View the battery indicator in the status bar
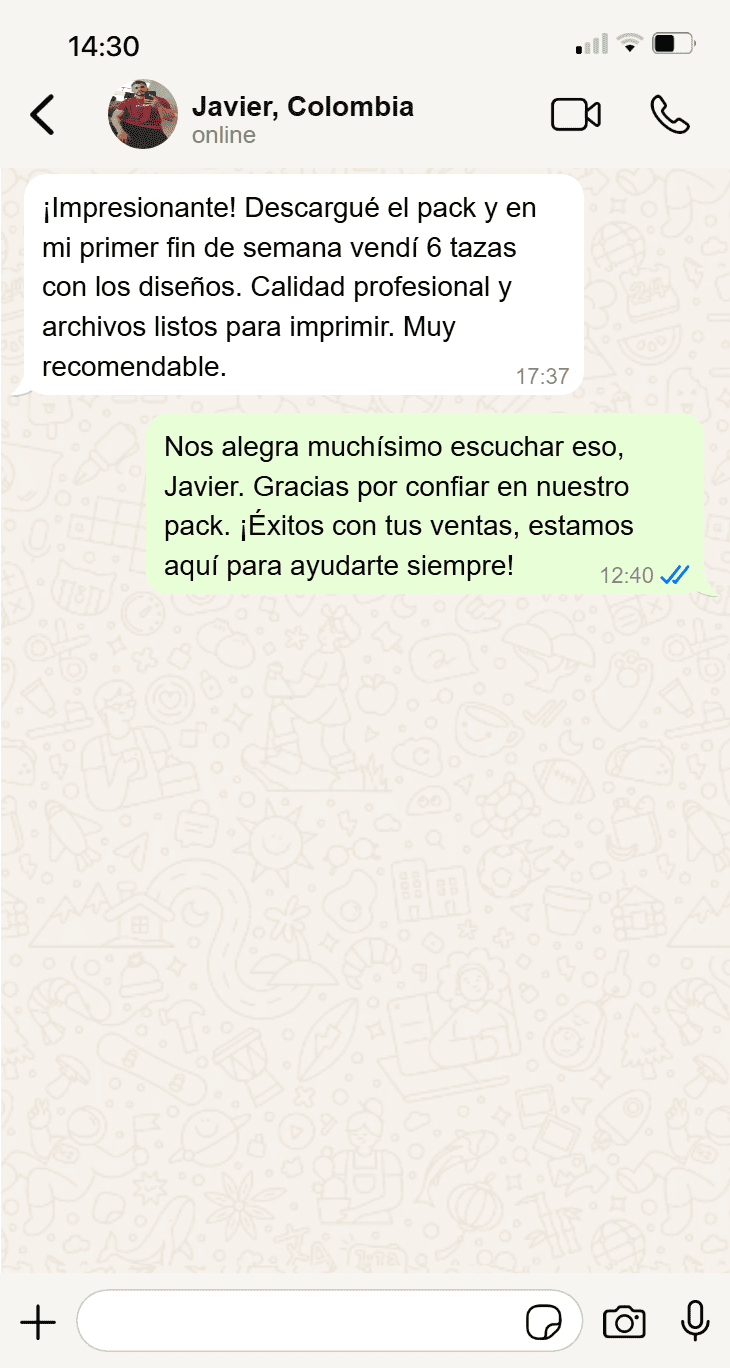 [671, 43]
